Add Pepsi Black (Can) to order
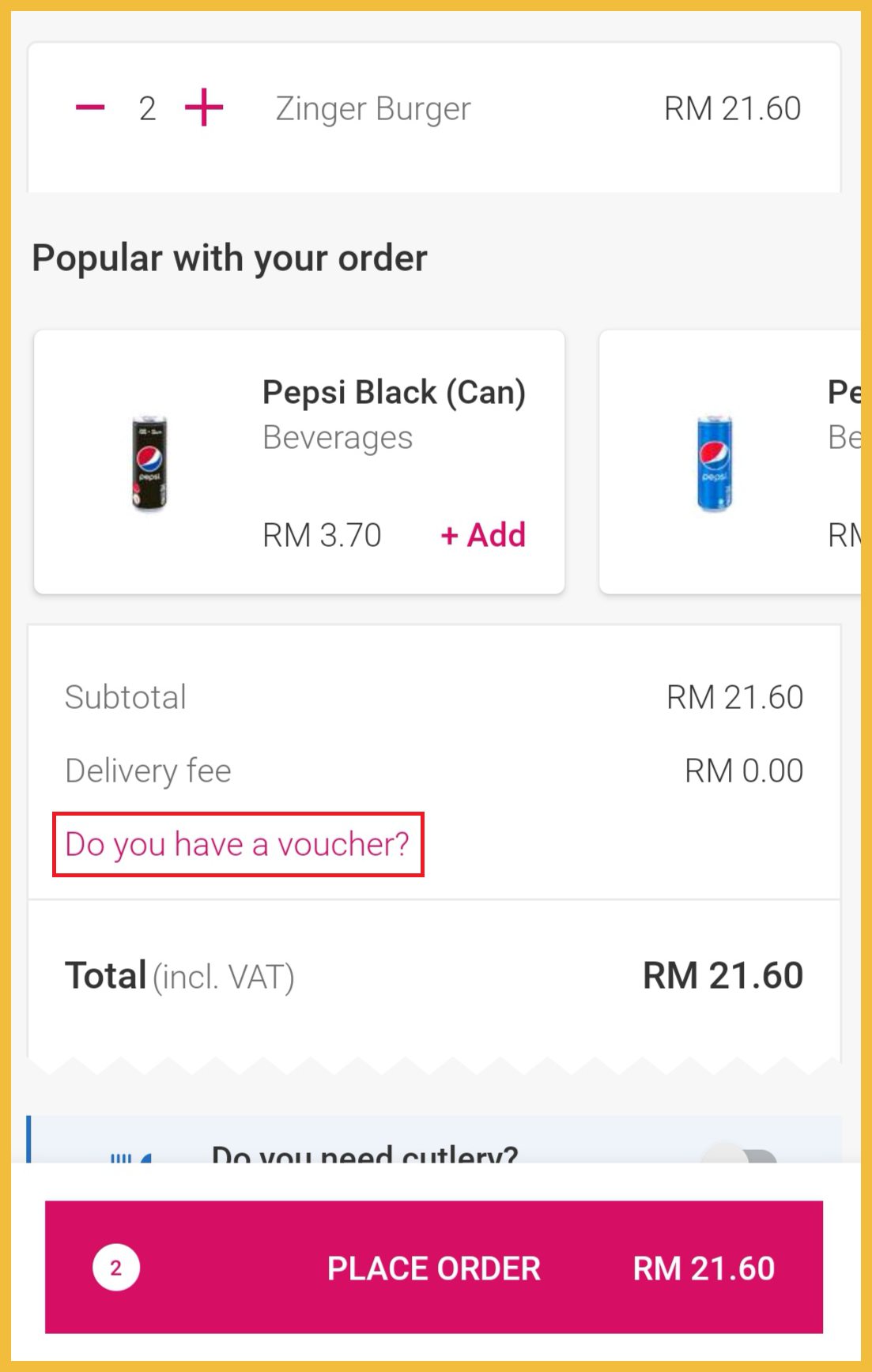This screenshot has height=1372, width=872. (x=483, y=535)
